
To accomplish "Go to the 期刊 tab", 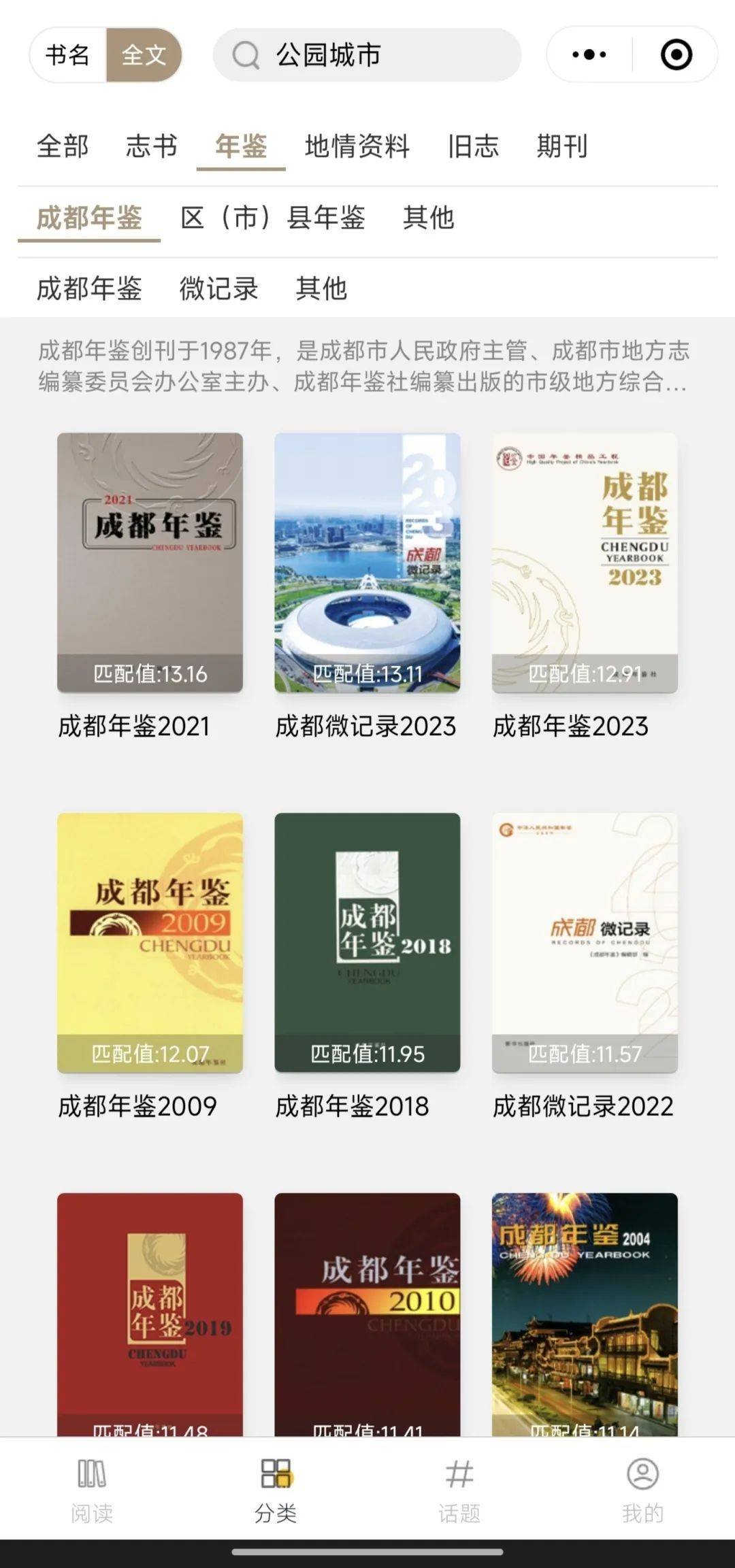I will point(562,146).
